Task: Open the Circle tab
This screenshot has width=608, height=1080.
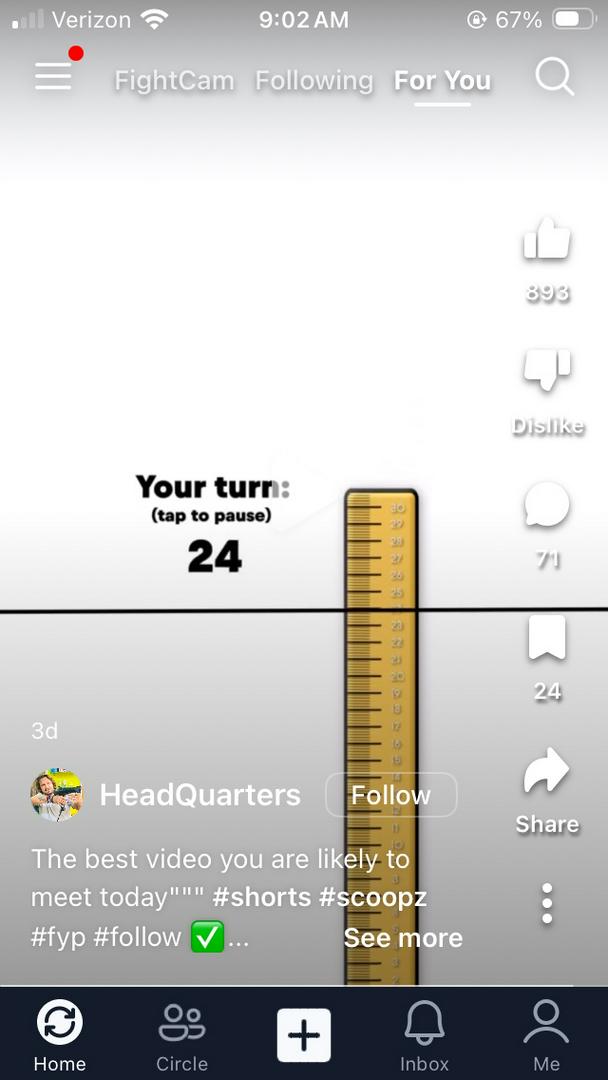Action: 182,1036
